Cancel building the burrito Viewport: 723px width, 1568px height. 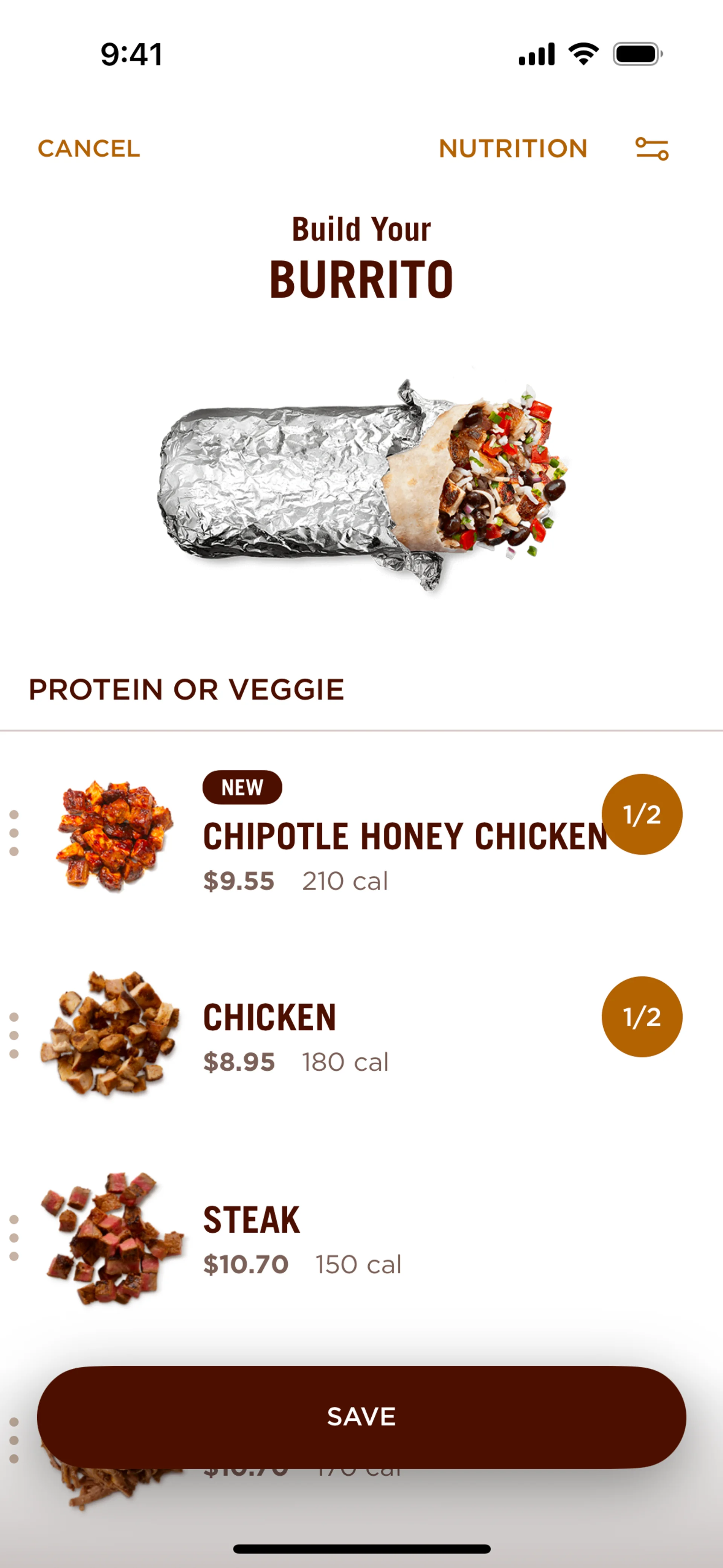pyautogui.click(x=89, y=148)
